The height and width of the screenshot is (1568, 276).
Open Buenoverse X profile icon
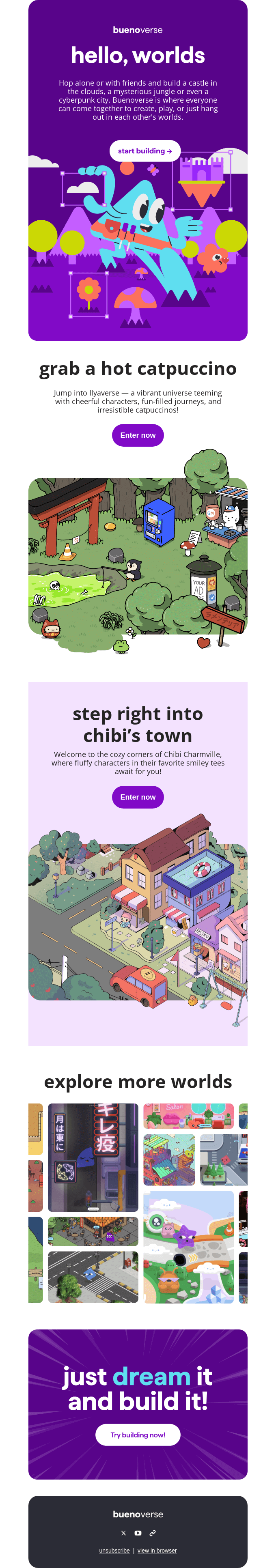(x=124, y=1533)
